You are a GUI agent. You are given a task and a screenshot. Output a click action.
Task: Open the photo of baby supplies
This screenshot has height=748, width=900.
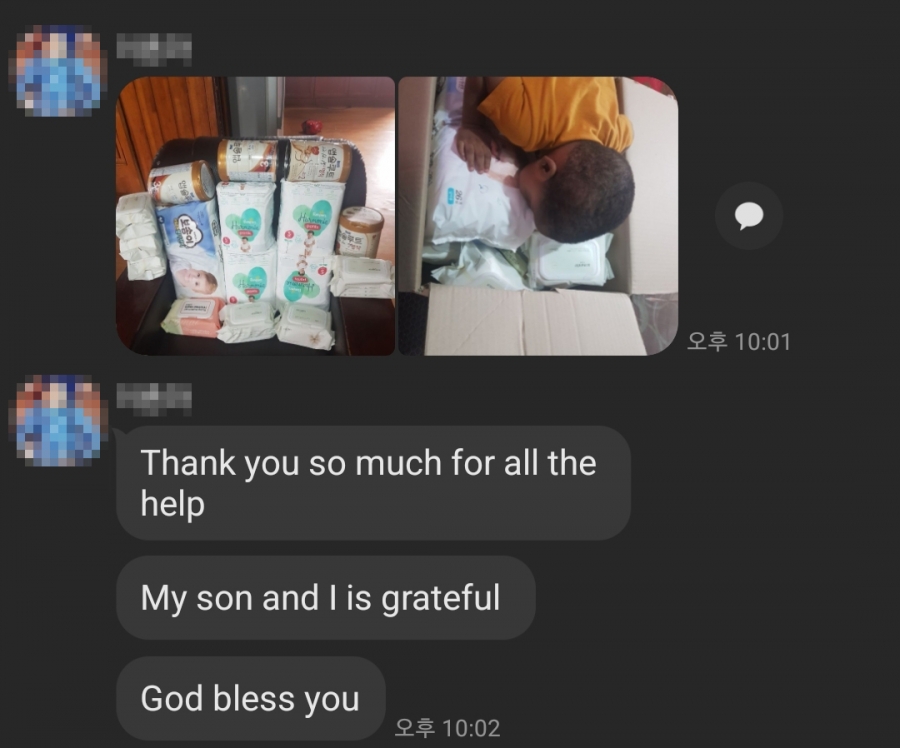pos(255,216)
